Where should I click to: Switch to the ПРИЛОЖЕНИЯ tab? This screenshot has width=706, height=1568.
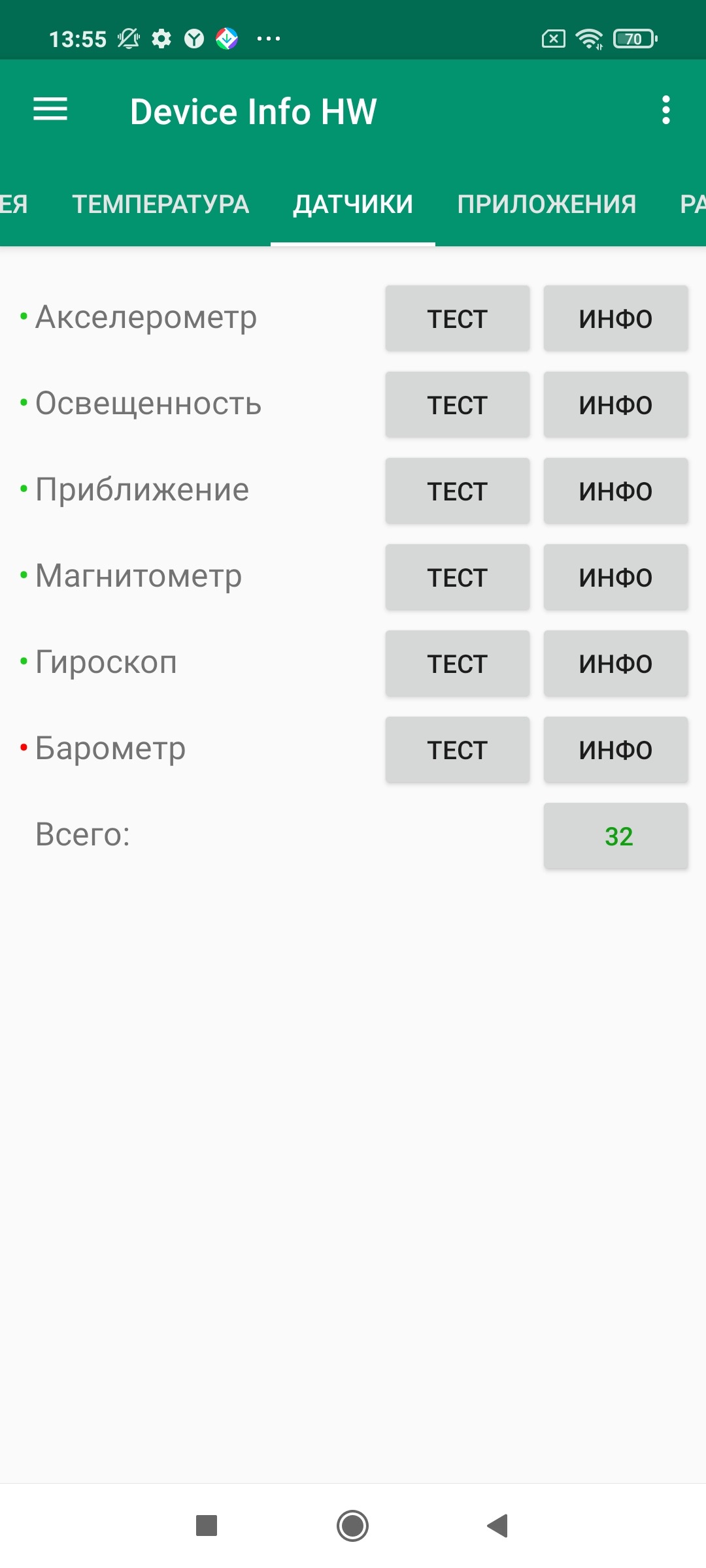[x=546, y=204]
